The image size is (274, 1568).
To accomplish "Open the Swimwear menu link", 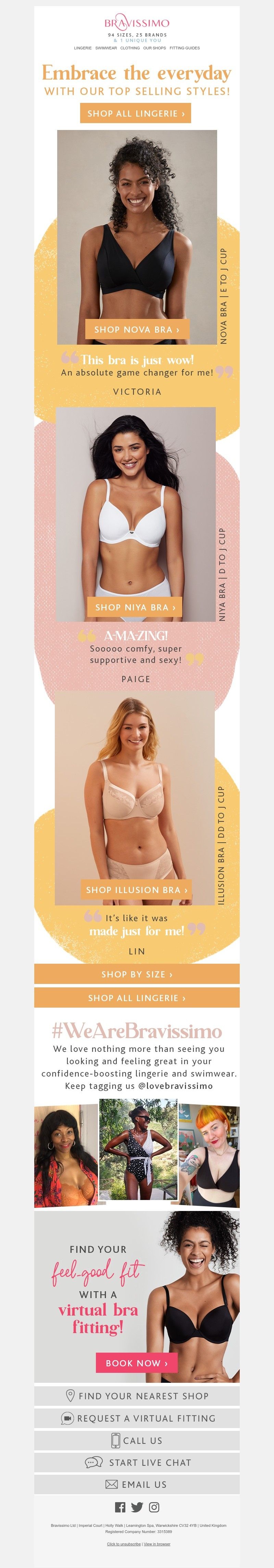I will click(x=106, y=48).
